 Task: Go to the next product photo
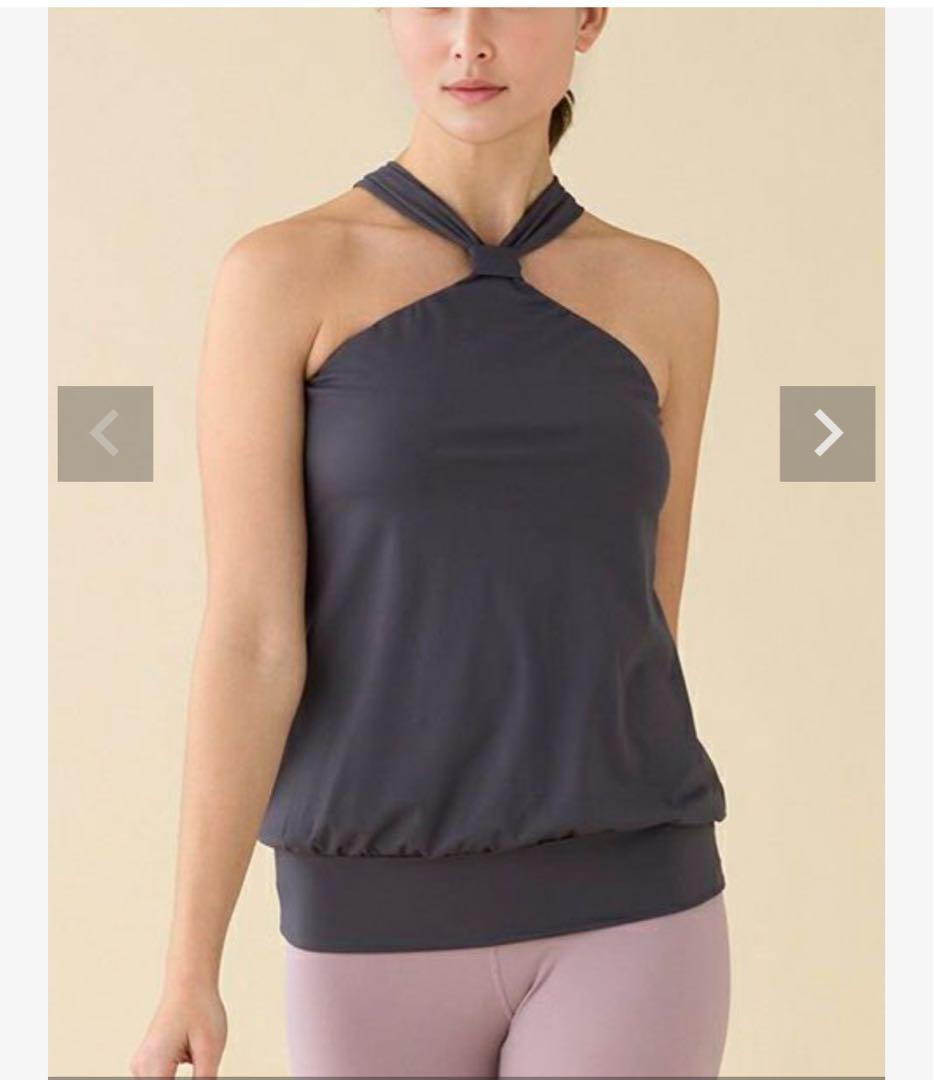click(x=827, y=433)
